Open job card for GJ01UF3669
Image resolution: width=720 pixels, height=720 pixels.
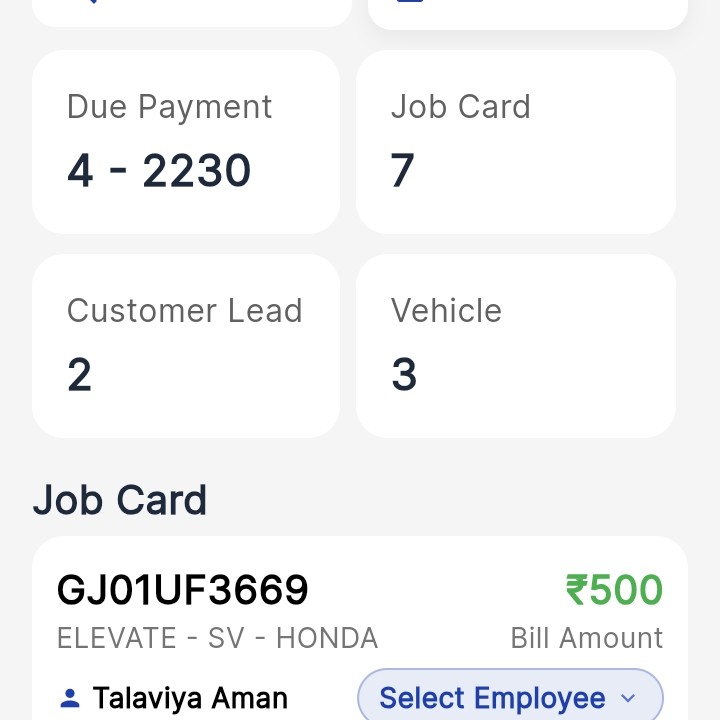(184, 591)
